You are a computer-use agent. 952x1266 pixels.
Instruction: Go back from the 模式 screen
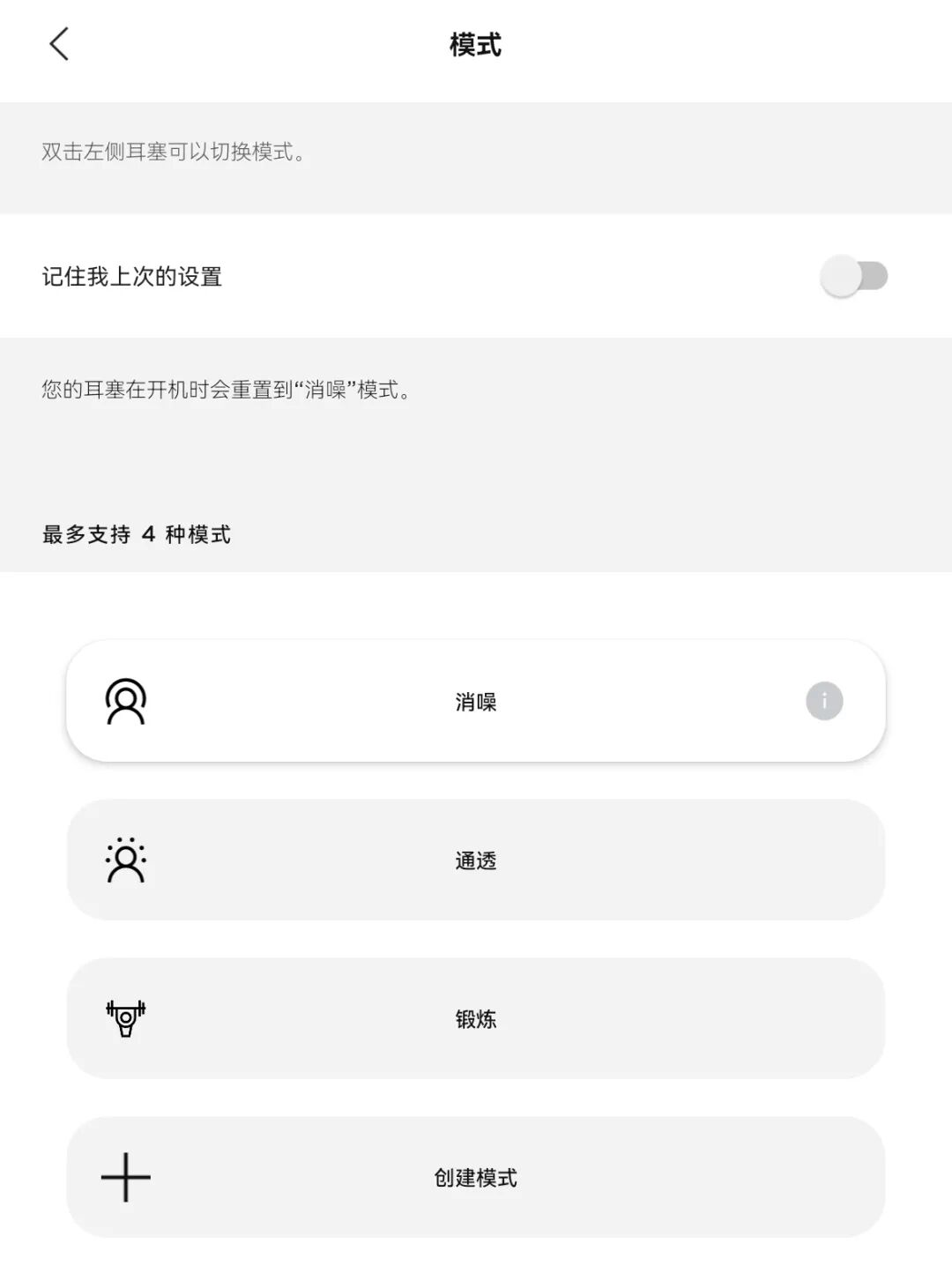click(59, 44)
